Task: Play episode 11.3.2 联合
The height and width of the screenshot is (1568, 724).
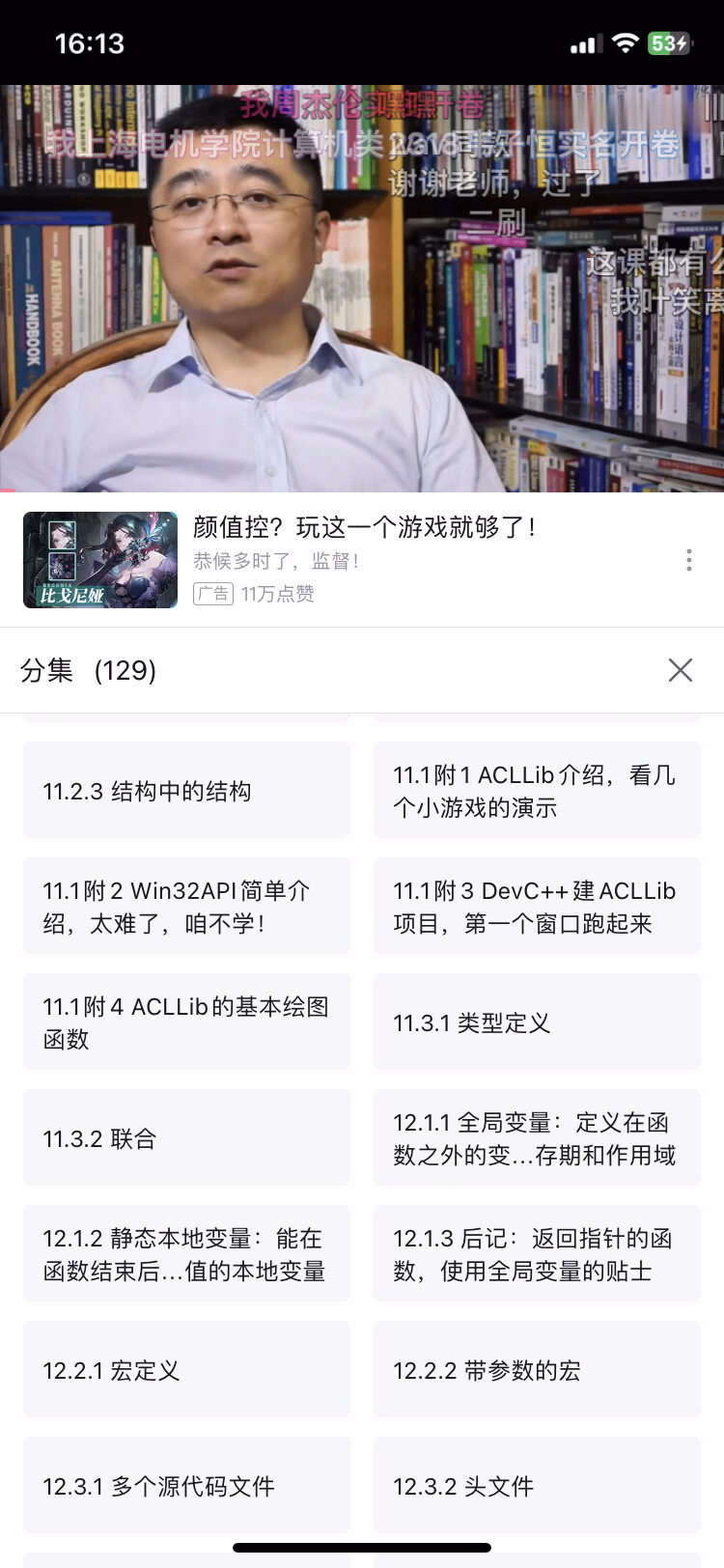Action: click(186, 1137)
